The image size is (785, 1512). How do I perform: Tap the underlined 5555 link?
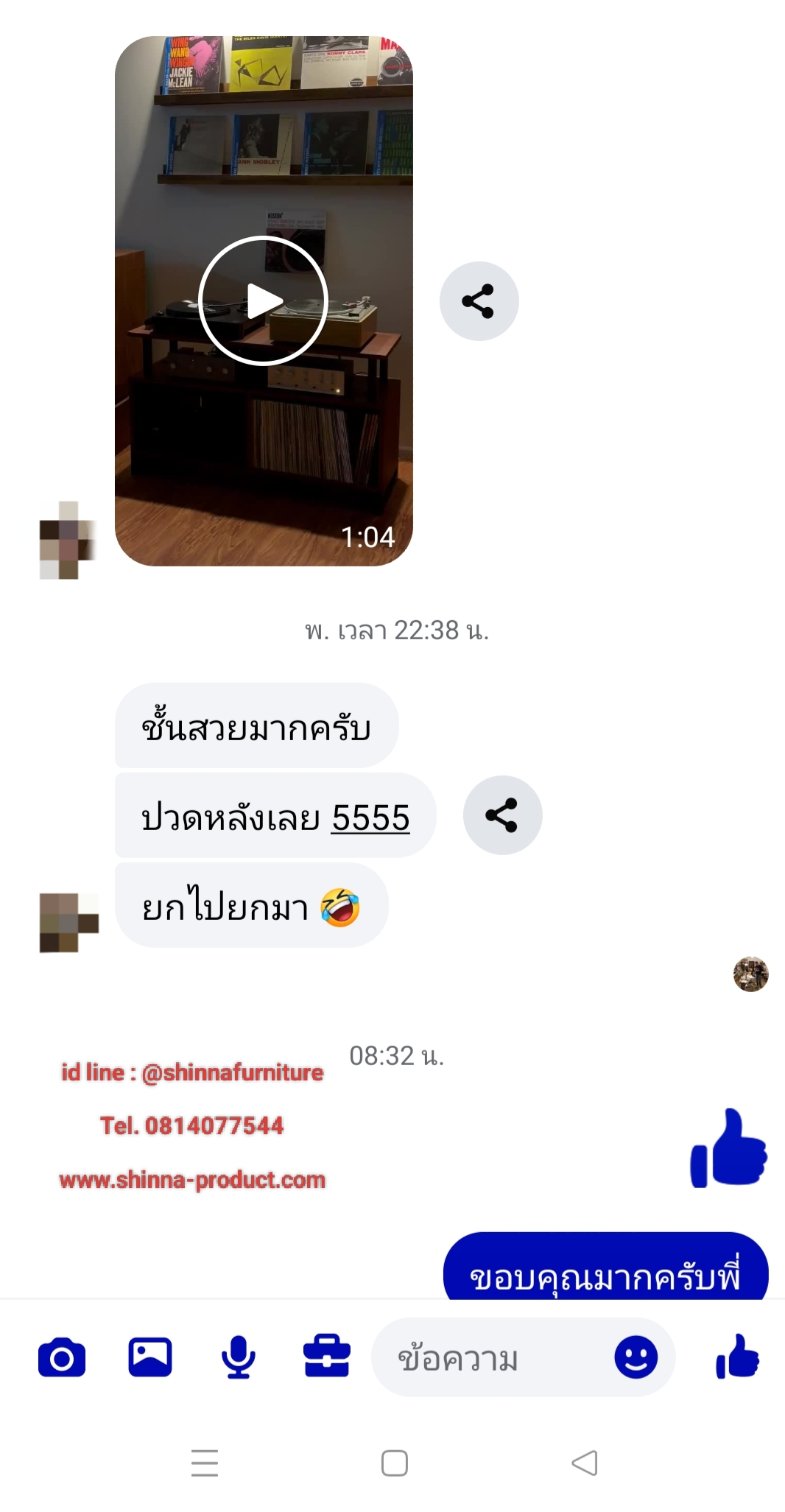370,817
